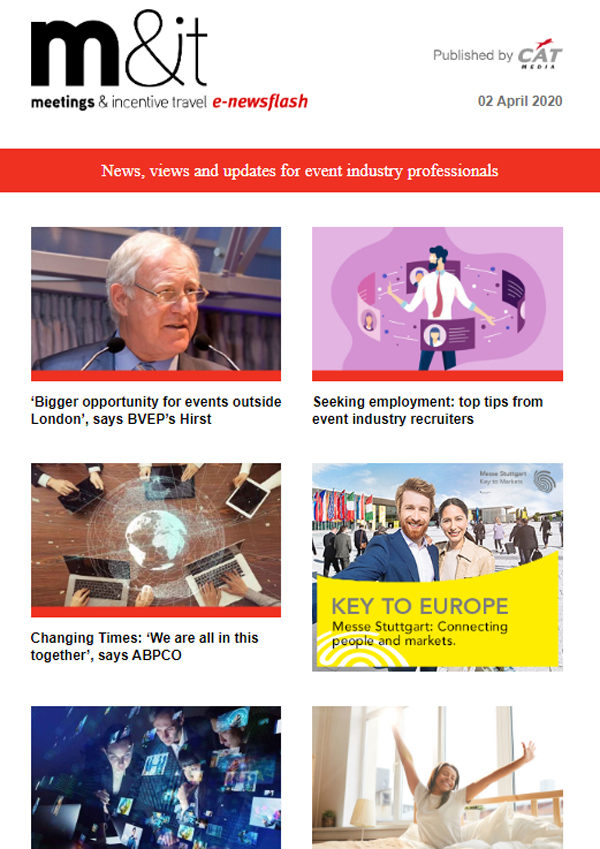Read 'Bigger opportunity for events outside London' headline
This screenshot has width=600, height=849.
click(x=156, y=410)
